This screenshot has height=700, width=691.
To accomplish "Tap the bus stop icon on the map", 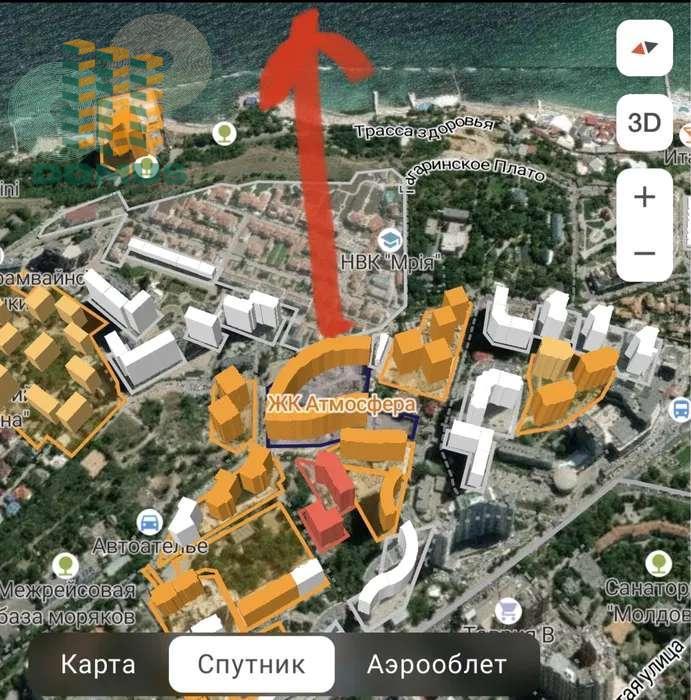I will pos(680,408).
